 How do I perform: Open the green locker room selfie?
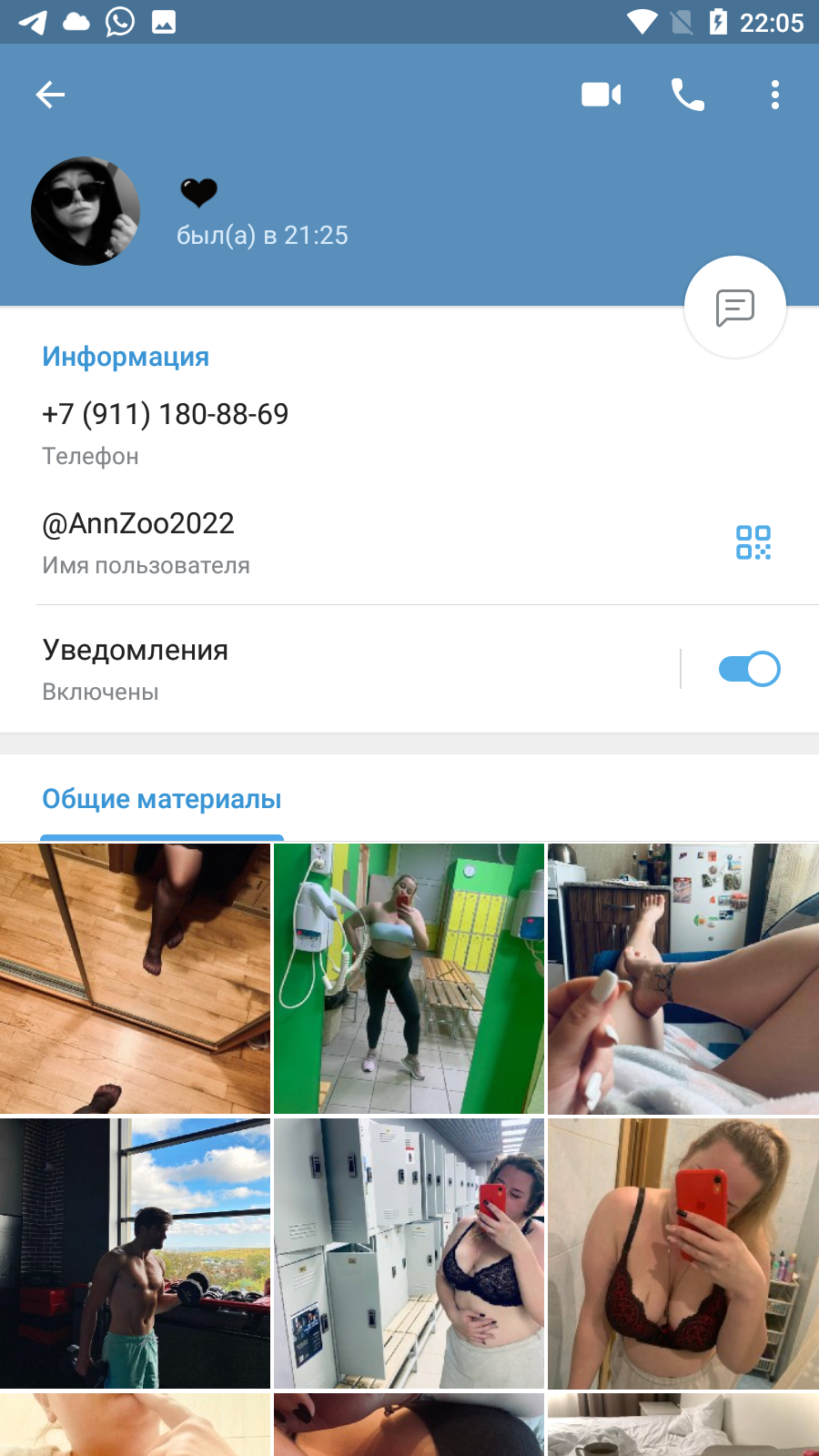[x=409, y=978]
